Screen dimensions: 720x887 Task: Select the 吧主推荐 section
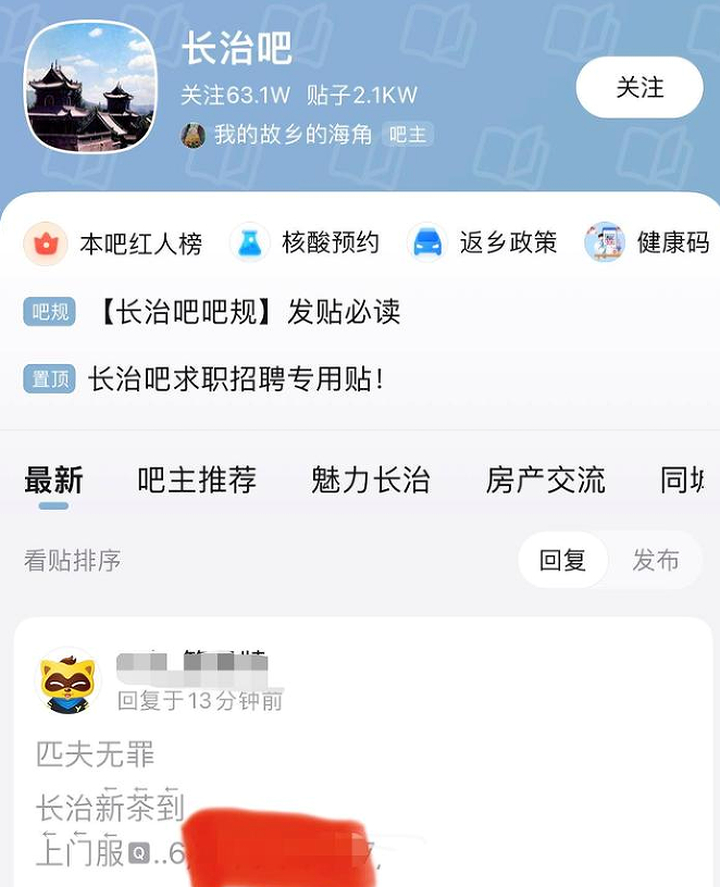pyautogui.click(x=197, y=480)
